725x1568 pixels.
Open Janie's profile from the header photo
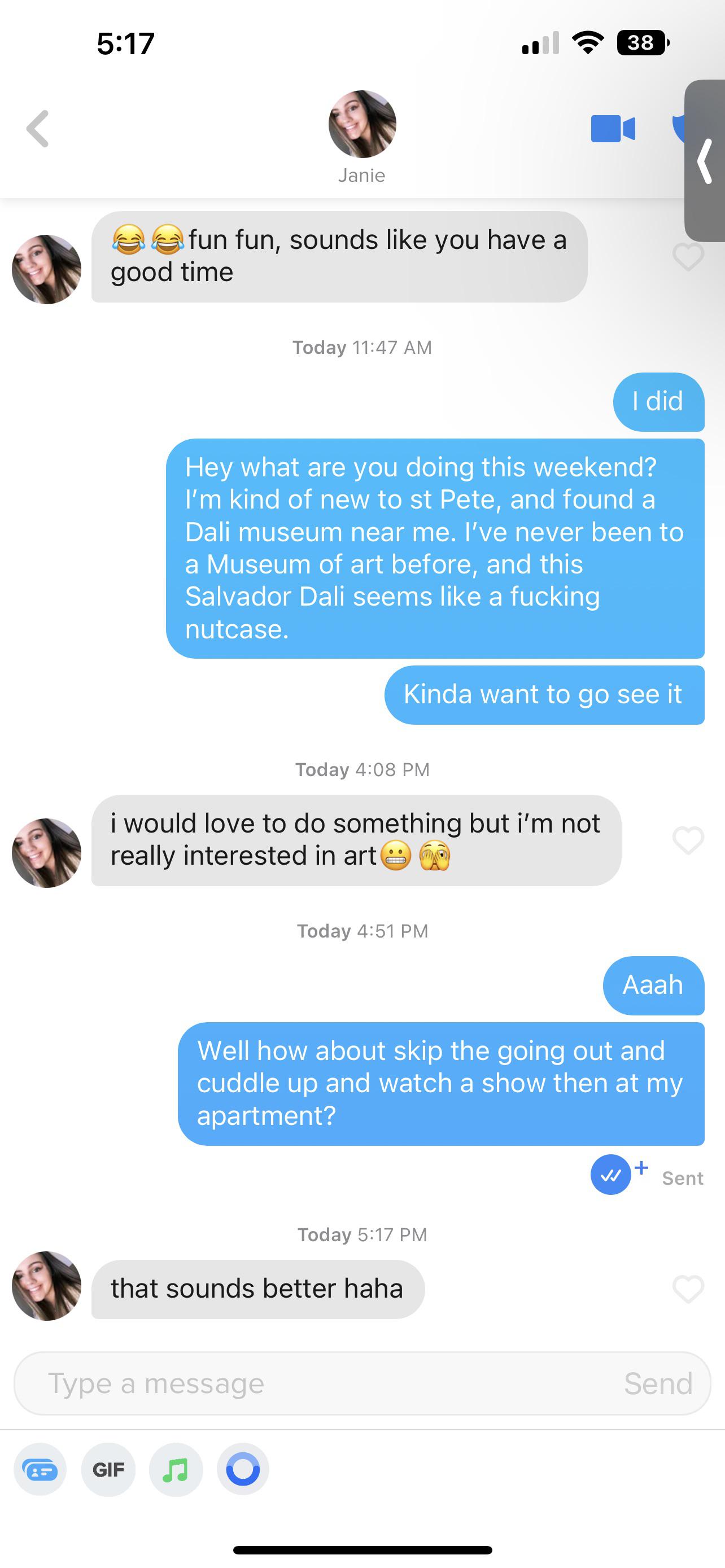point(362,124)
